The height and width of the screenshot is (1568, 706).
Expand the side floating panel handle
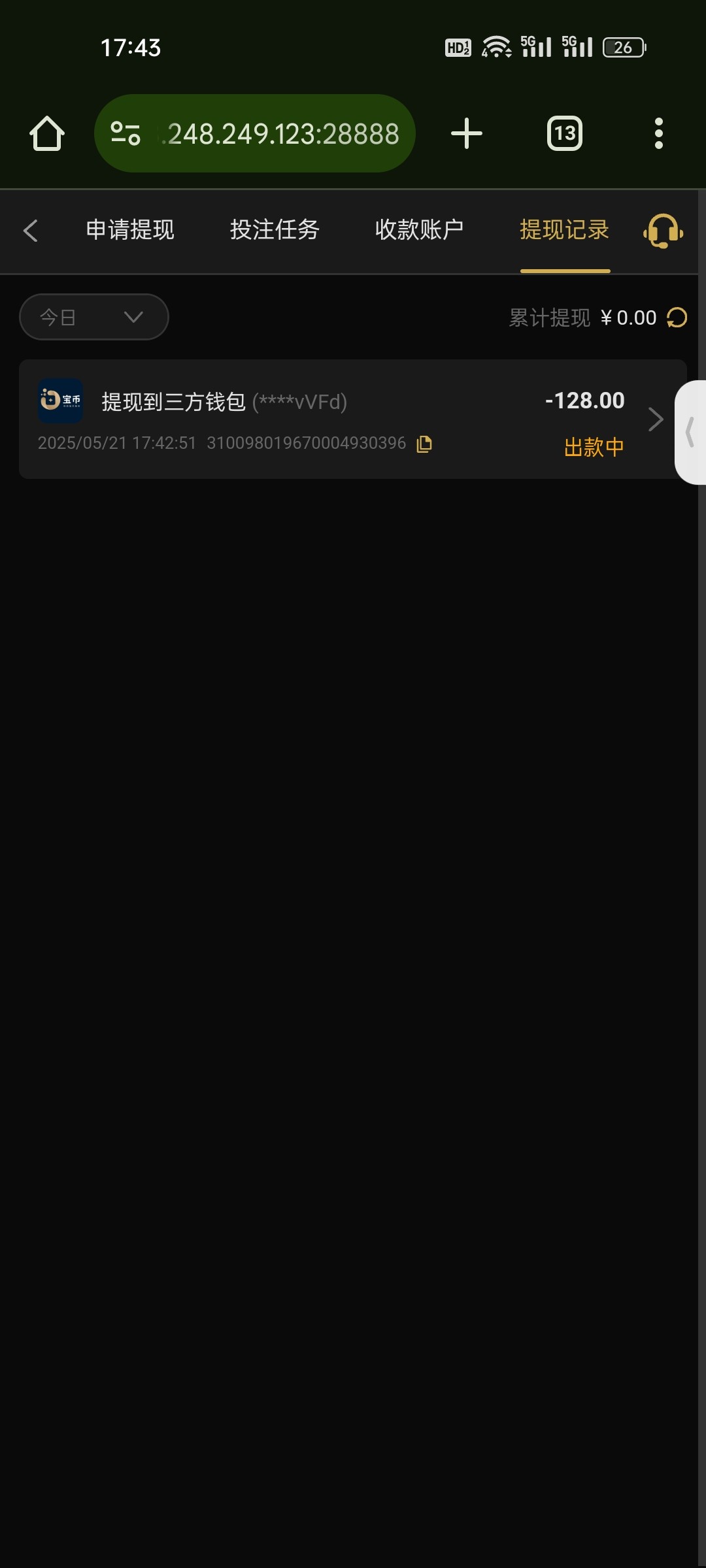pos(690,433)
